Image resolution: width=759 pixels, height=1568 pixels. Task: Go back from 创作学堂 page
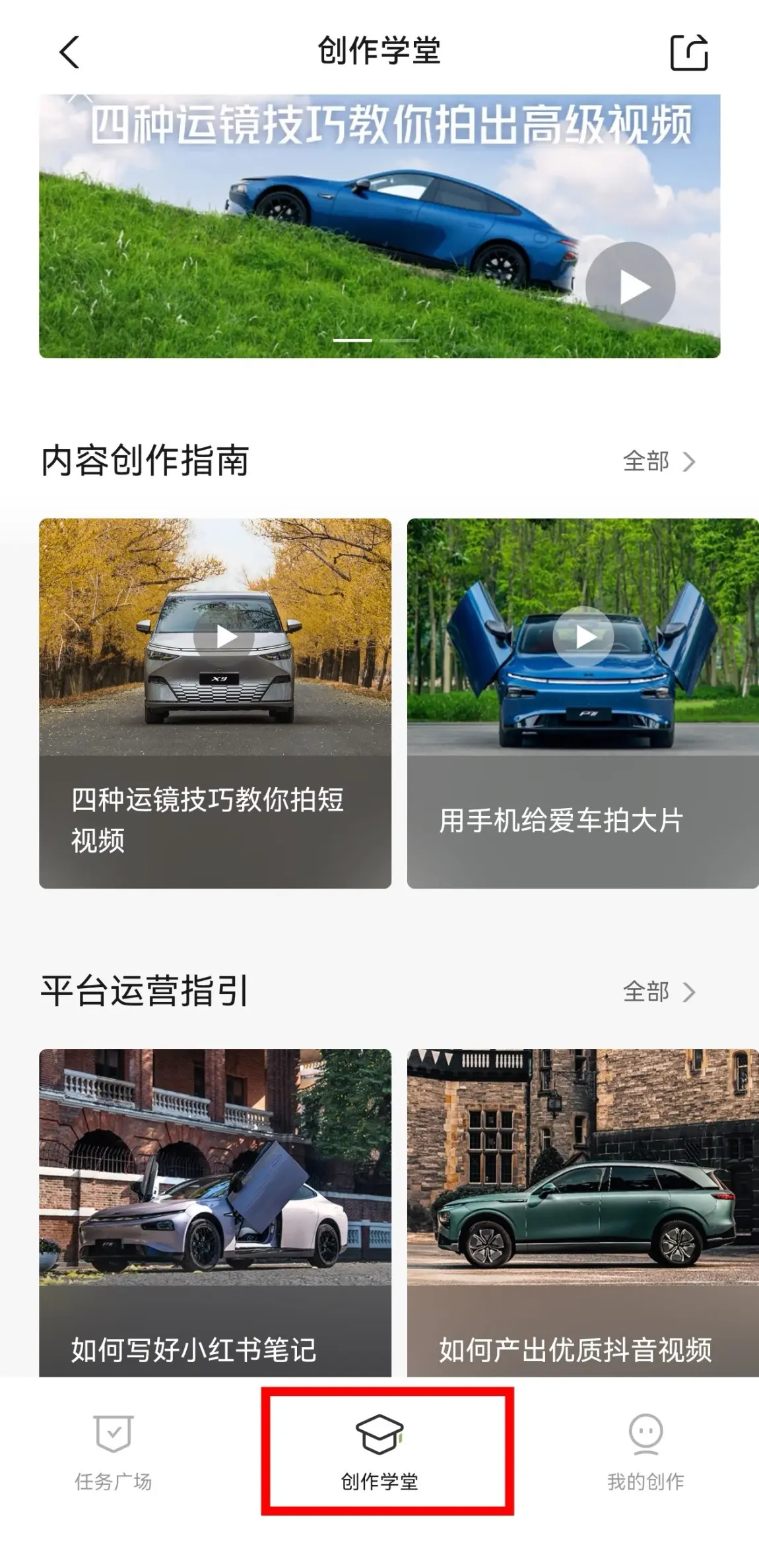point(69,52)
